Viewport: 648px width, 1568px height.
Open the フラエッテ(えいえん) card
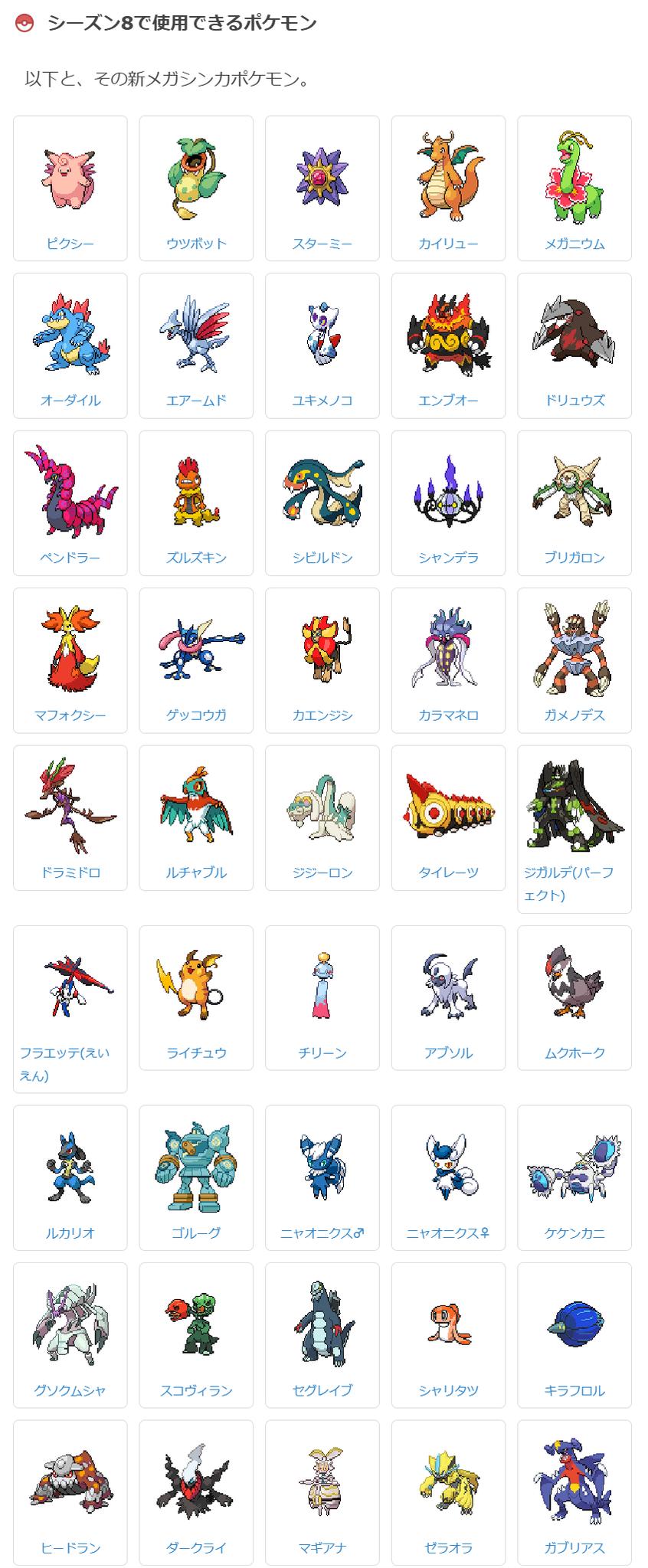pyautogui.click(x=70, y=1008)
